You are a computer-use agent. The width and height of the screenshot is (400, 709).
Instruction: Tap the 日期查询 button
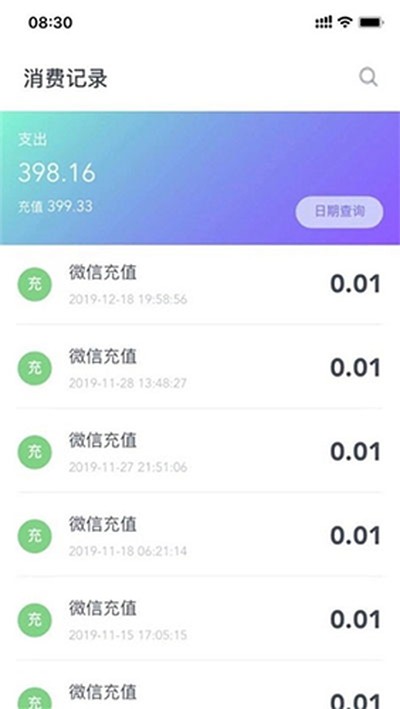[x=339, y=212]
